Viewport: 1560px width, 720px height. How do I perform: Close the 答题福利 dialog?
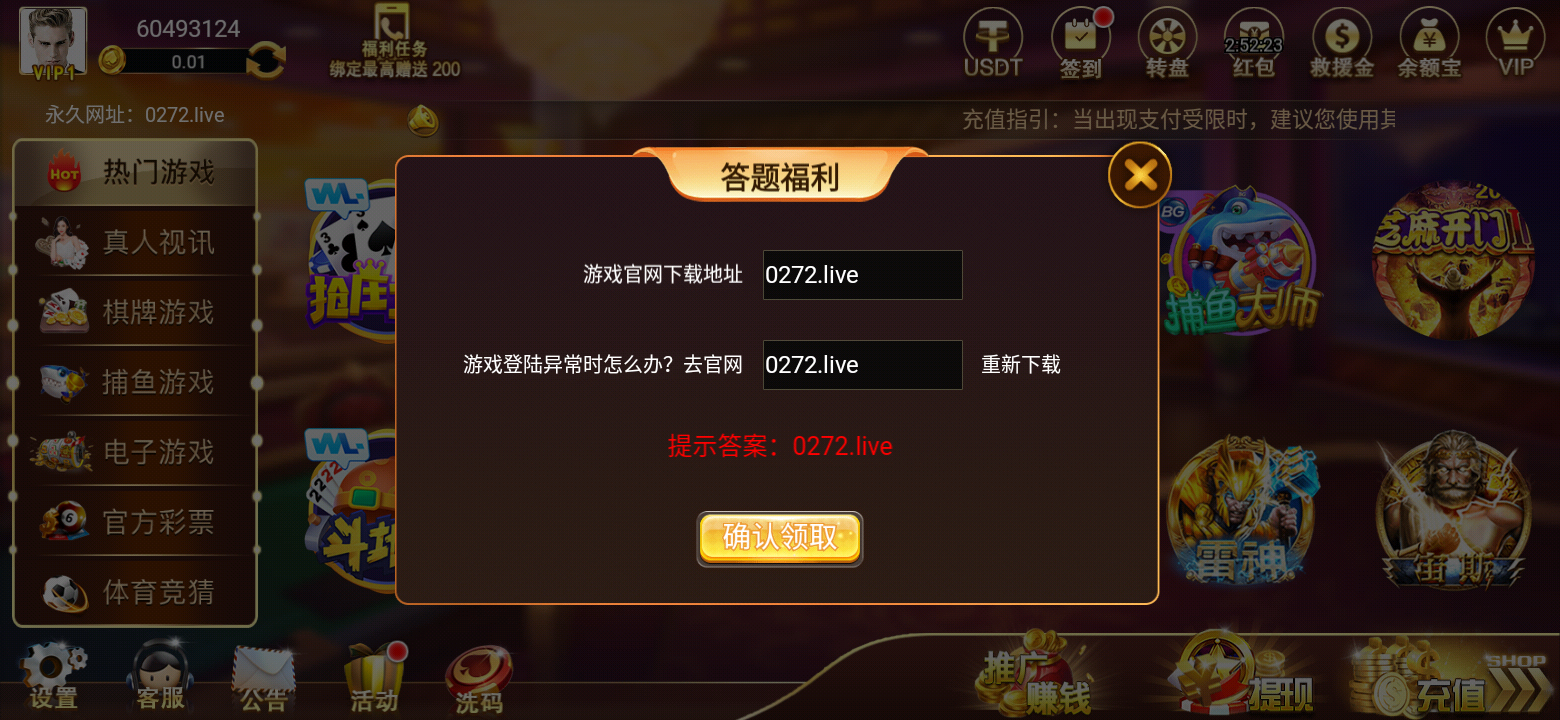[x=1139, y=176]
